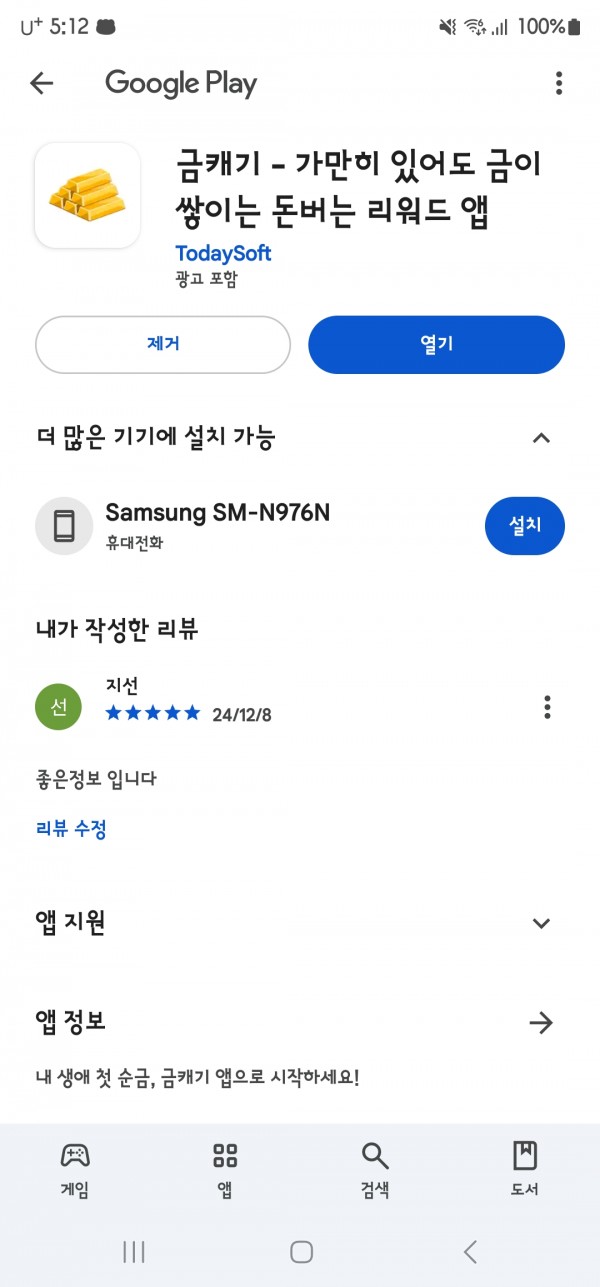600x1287 pixels.
Task: Go back using the app bar arrow
Action: coord(41,83)
